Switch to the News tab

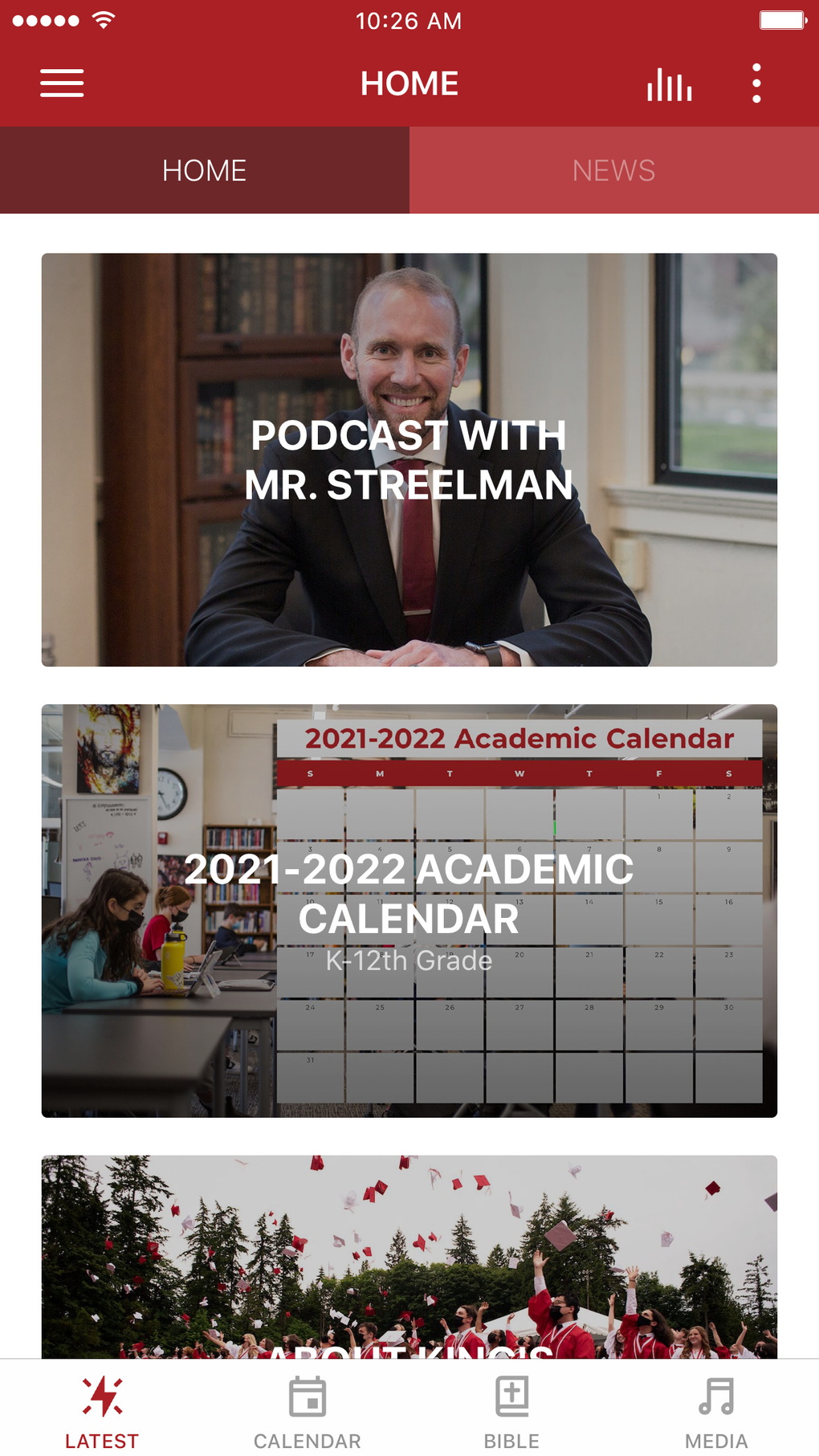tap(614, 170)
